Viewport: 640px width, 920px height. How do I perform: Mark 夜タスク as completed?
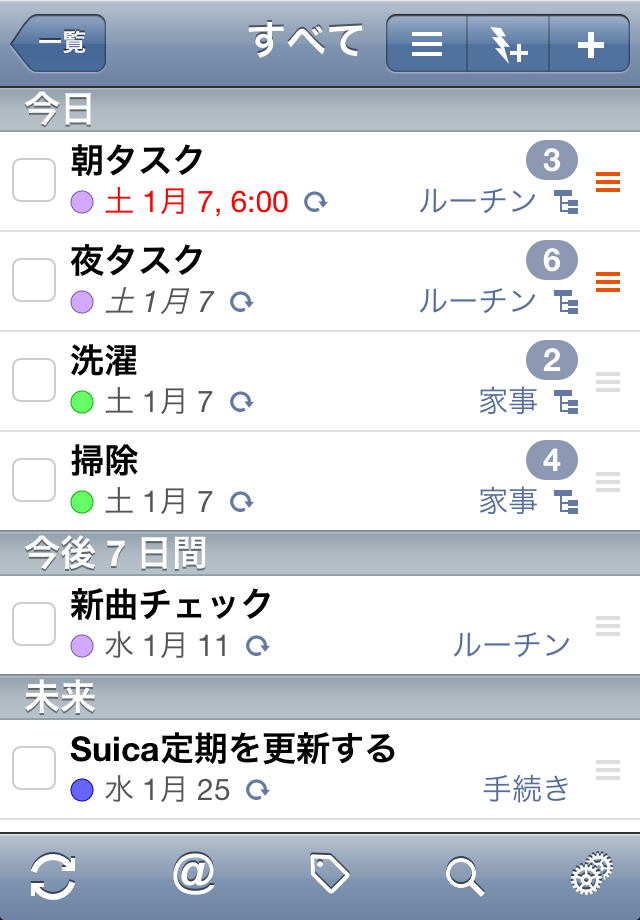click(34, 281)
